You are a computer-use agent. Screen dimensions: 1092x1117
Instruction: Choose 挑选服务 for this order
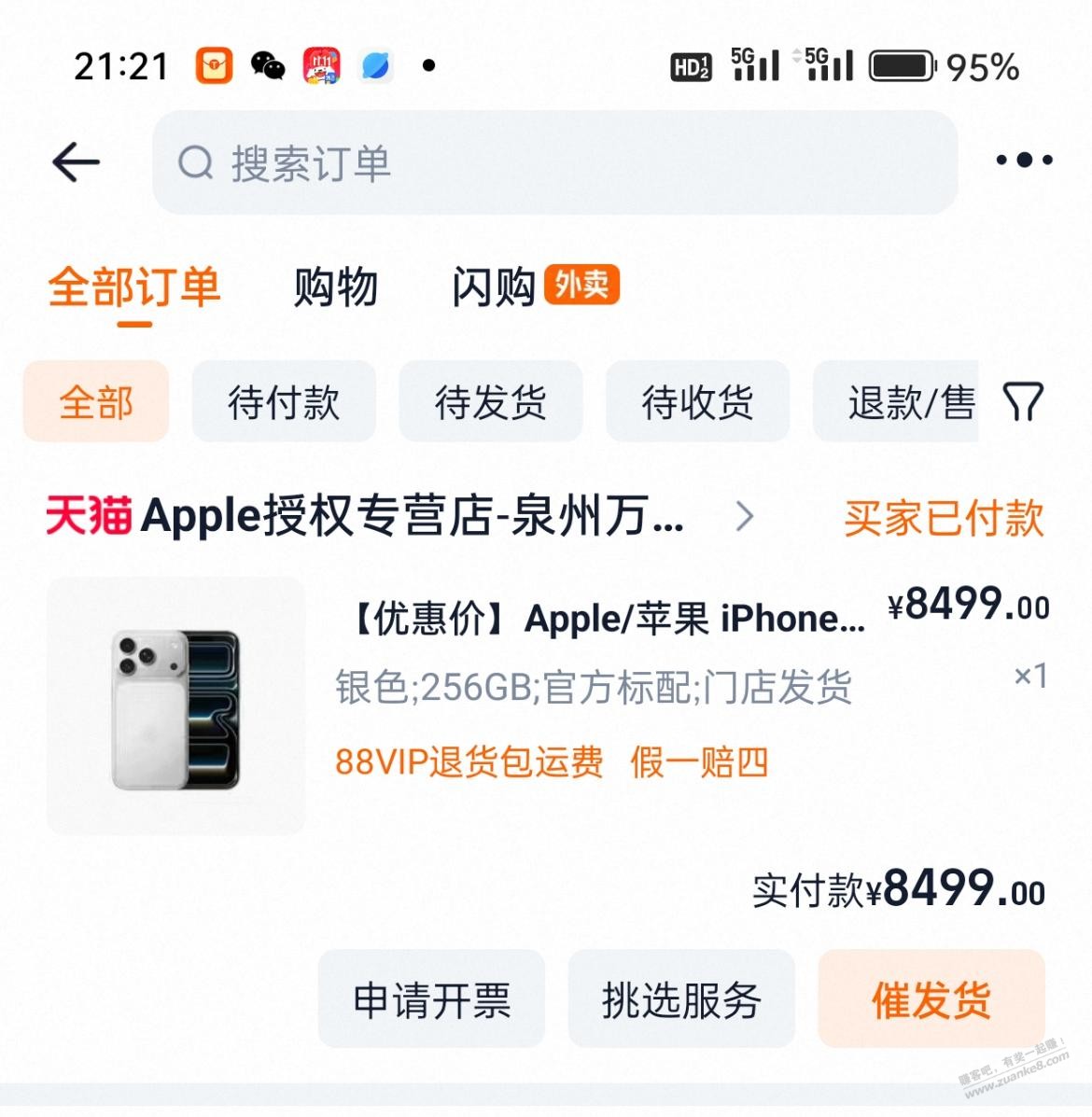[x=681, y=999]
